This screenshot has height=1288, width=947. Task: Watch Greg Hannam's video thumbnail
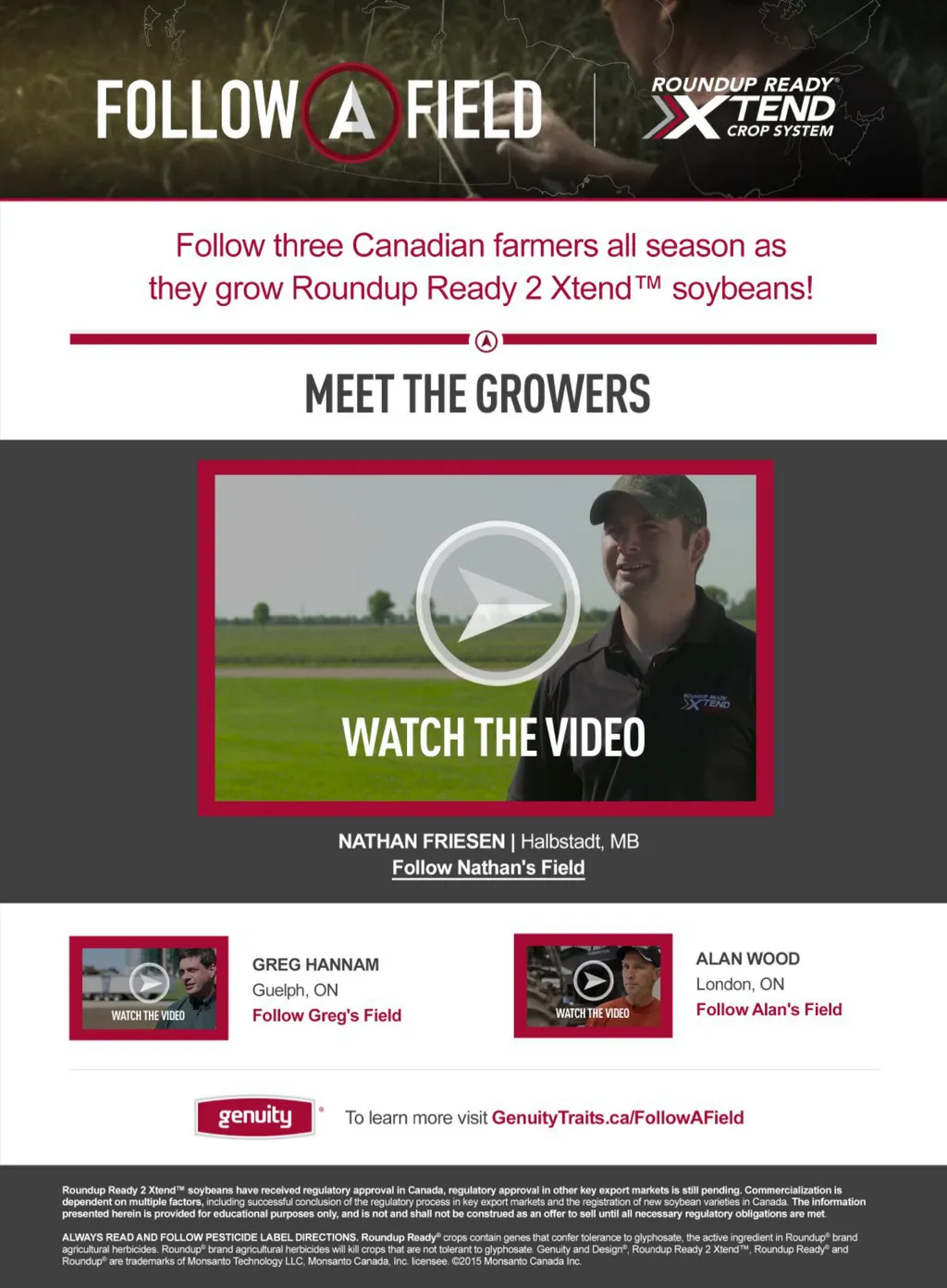149,987
